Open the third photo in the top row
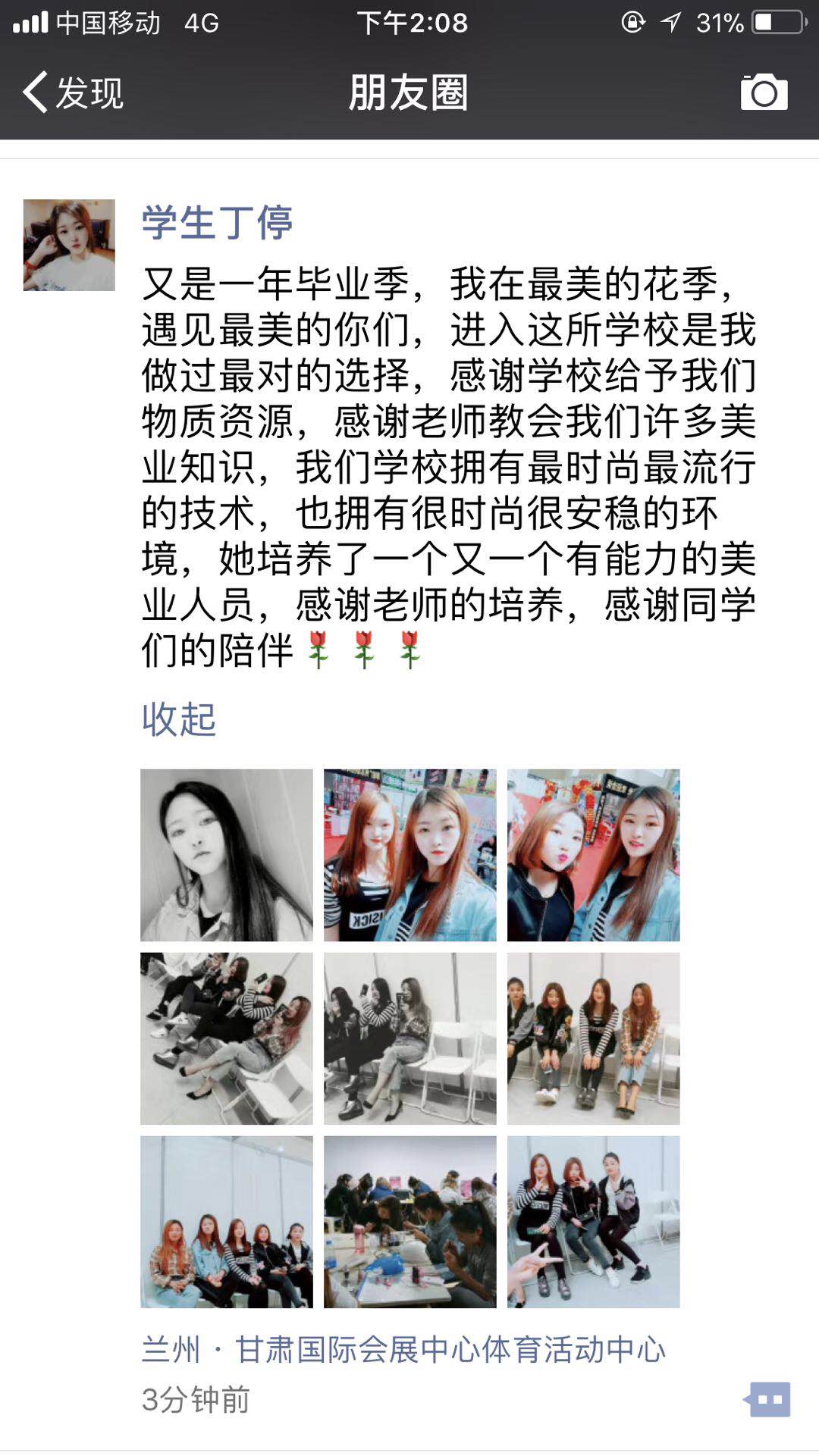The image size is (819, 1456). 593,855
